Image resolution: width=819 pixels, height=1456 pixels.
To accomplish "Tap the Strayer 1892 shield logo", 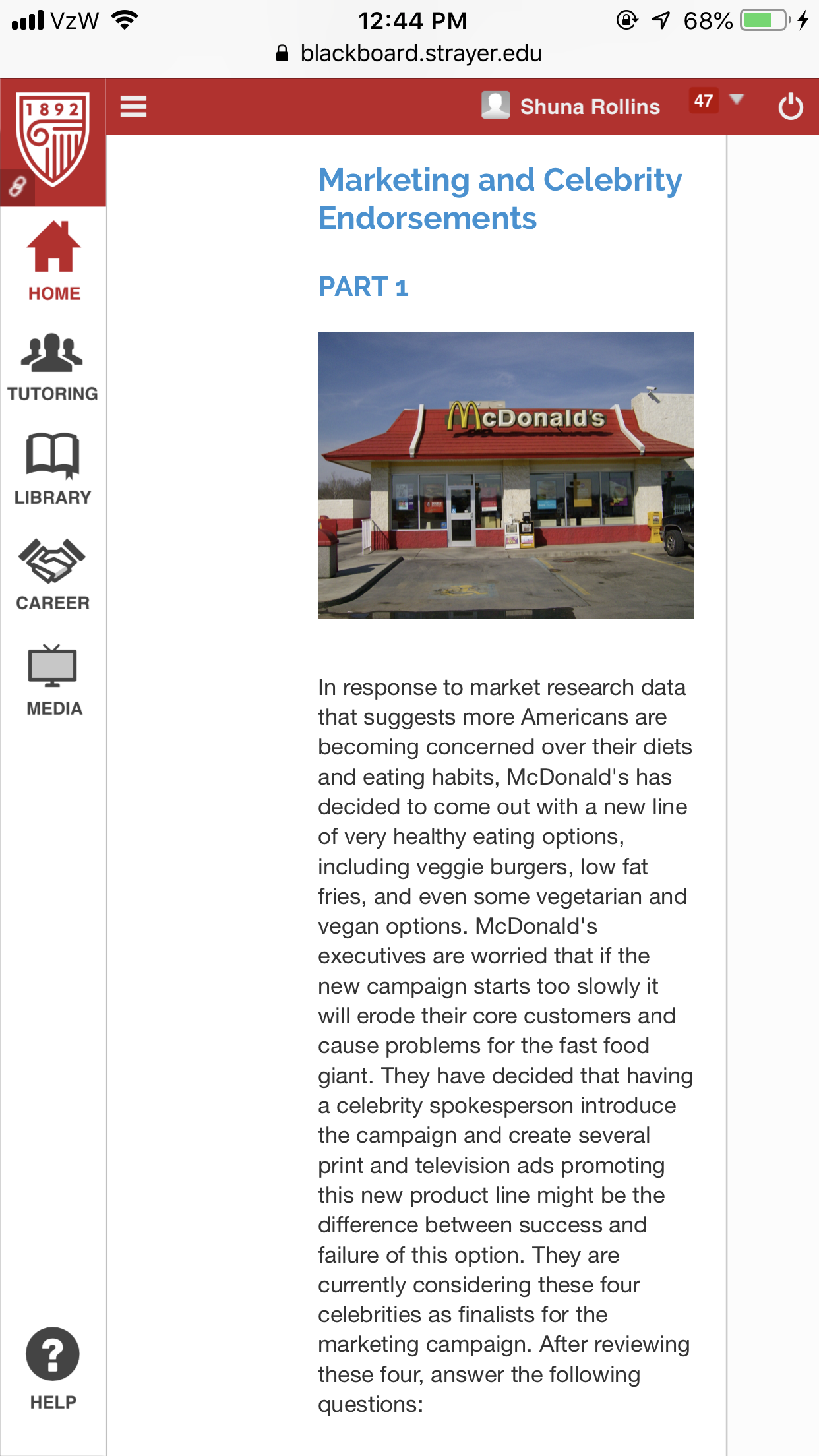I will (53, 139).
